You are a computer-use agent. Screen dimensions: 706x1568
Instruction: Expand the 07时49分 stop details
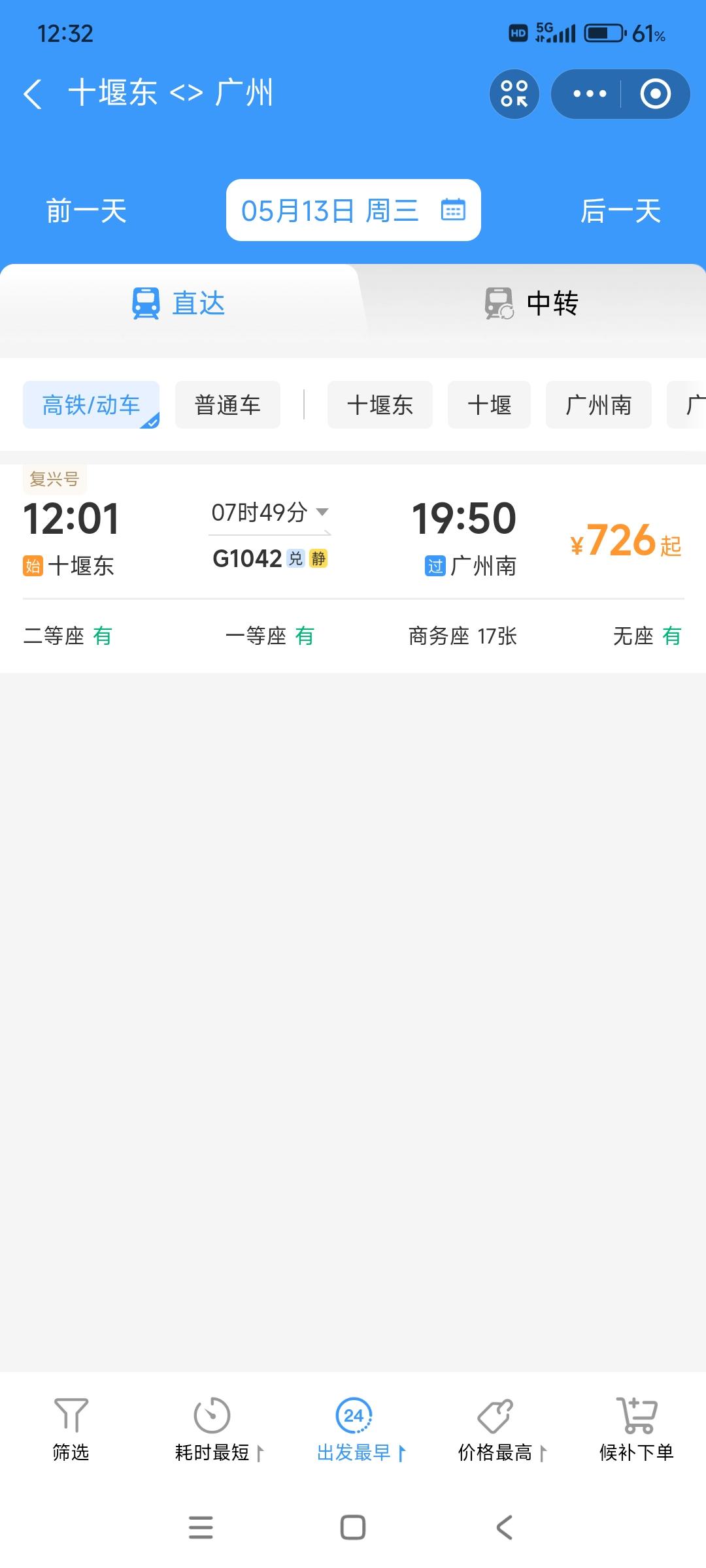click(269, 512)
